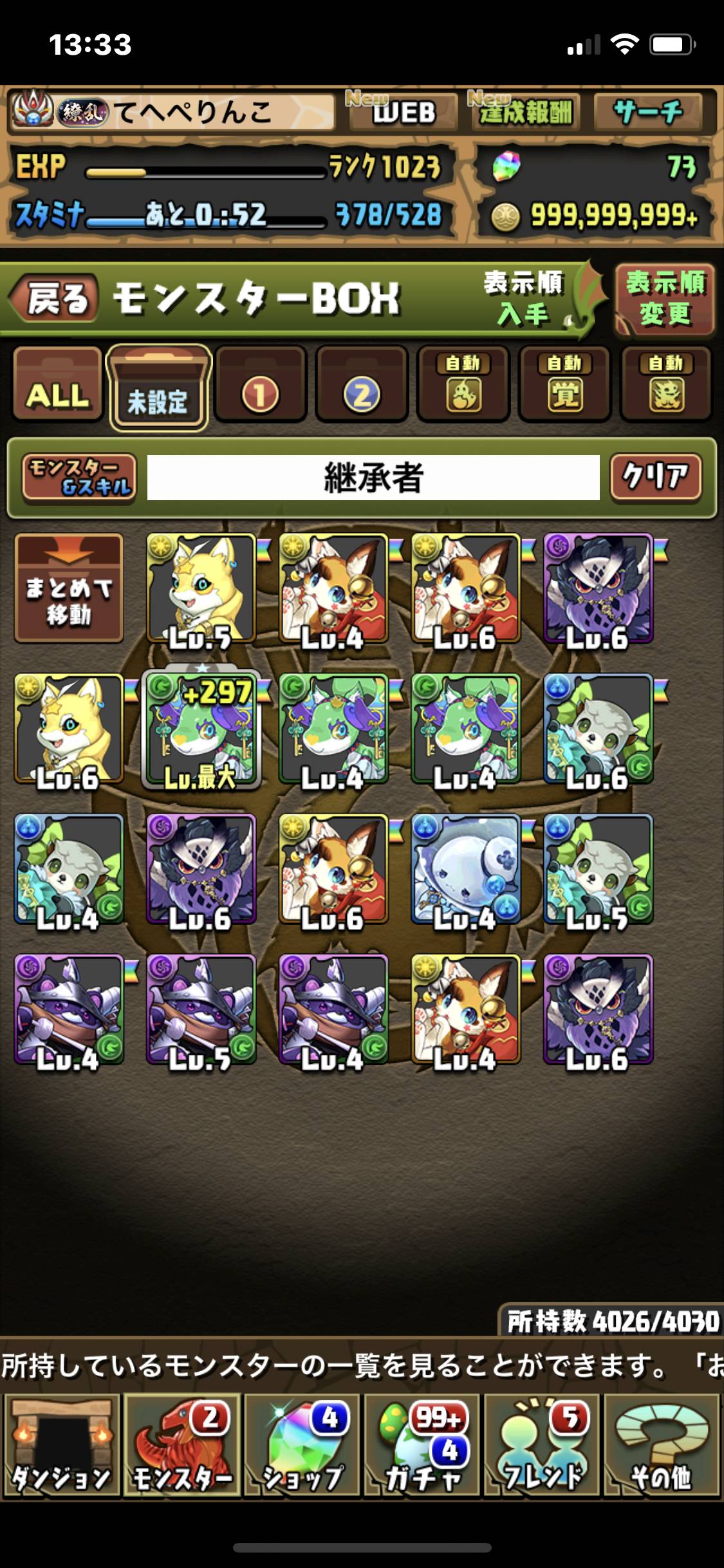Screen dimensions: 724x1568
Task: Switch to box tab number 1
Action: (260, 386)
